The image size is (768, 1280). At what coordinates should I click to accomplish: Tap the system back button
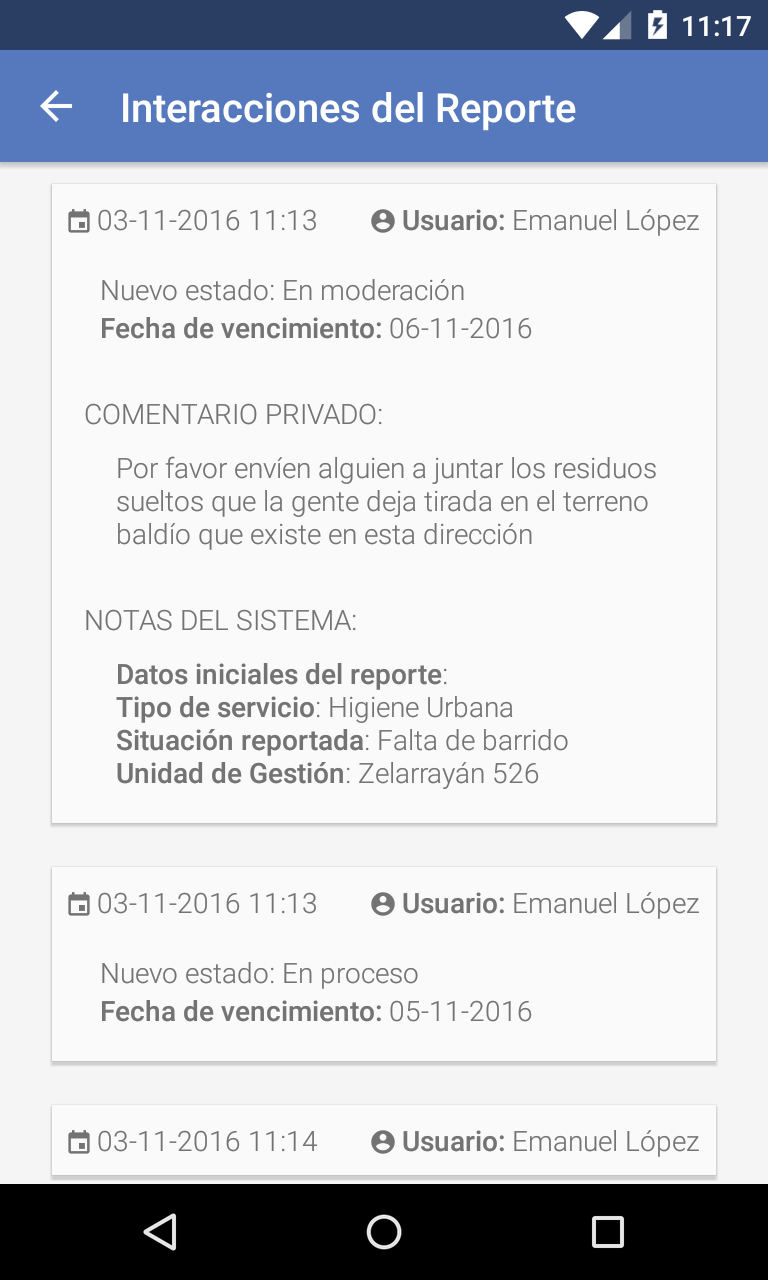(160, 1232)
